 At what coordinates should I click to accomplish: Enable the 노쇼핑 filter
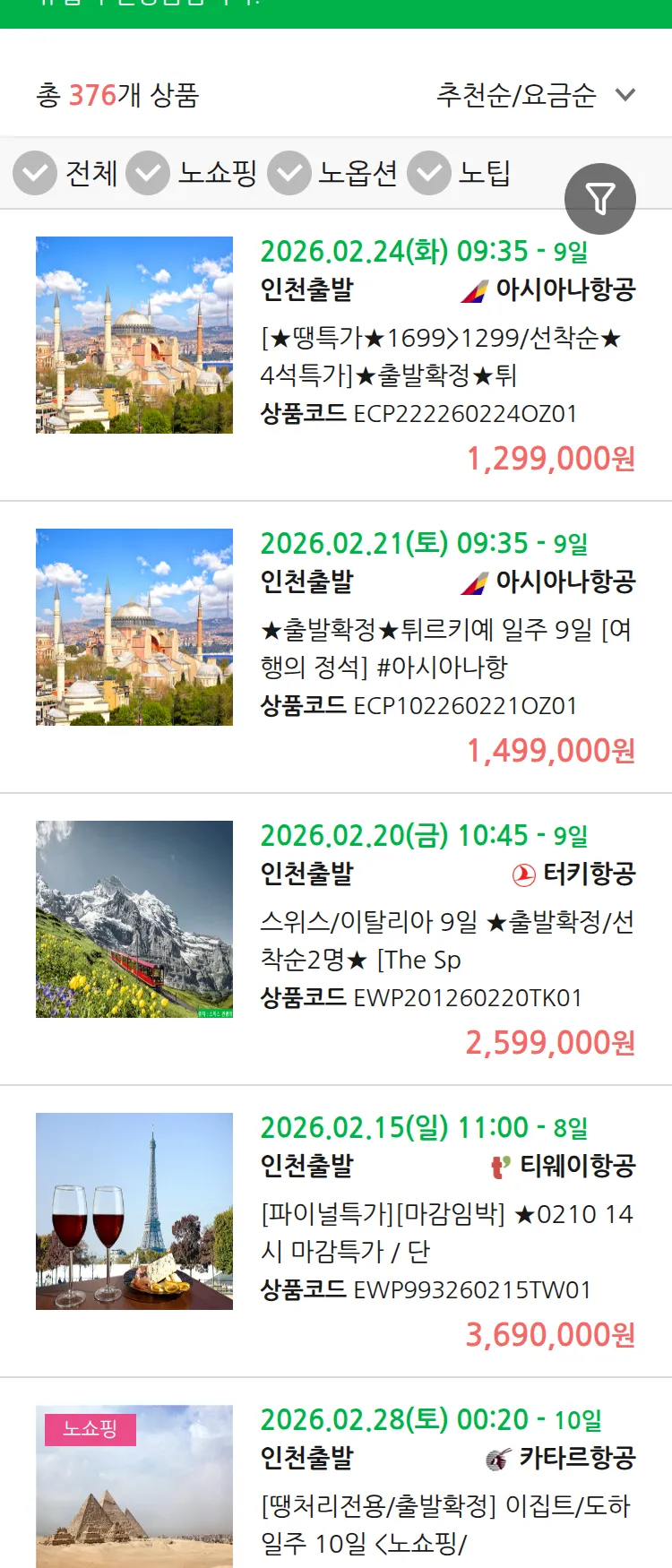[150, 174]
